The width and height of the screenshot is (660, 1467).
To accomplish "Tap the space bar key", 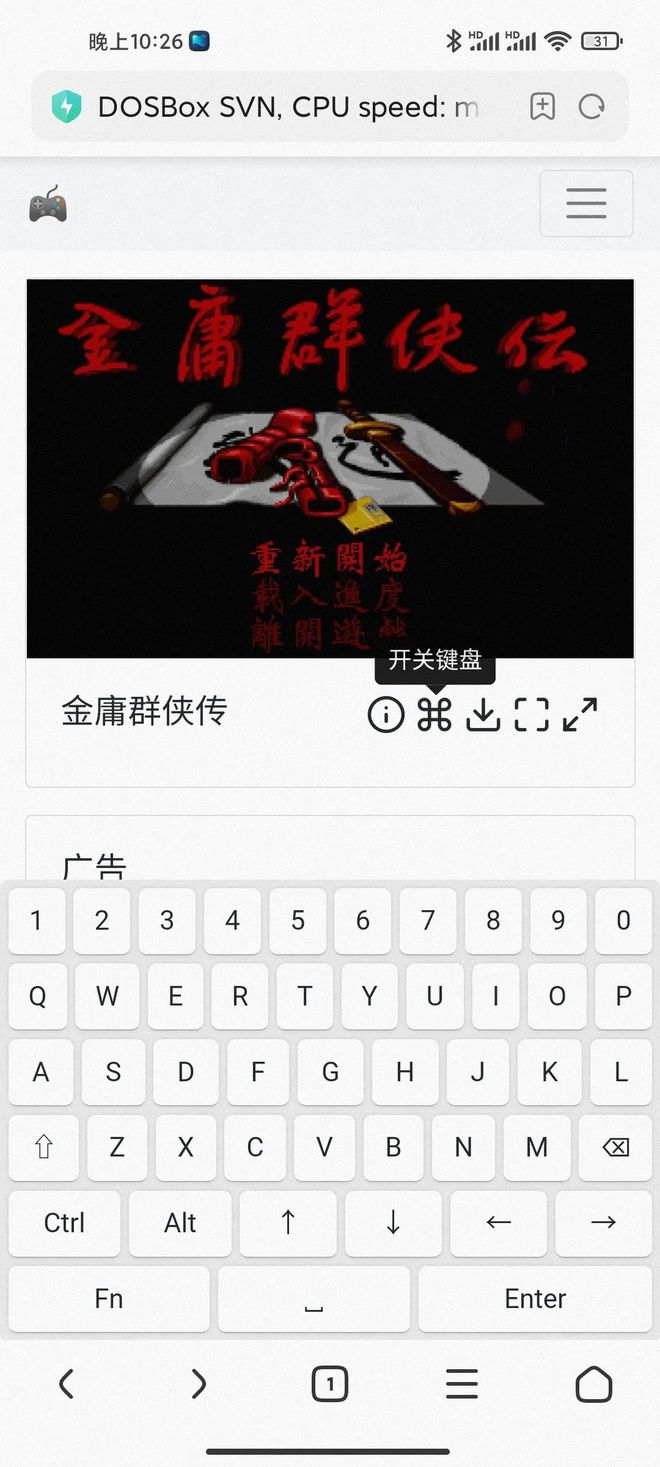I will click(313, 1298).
